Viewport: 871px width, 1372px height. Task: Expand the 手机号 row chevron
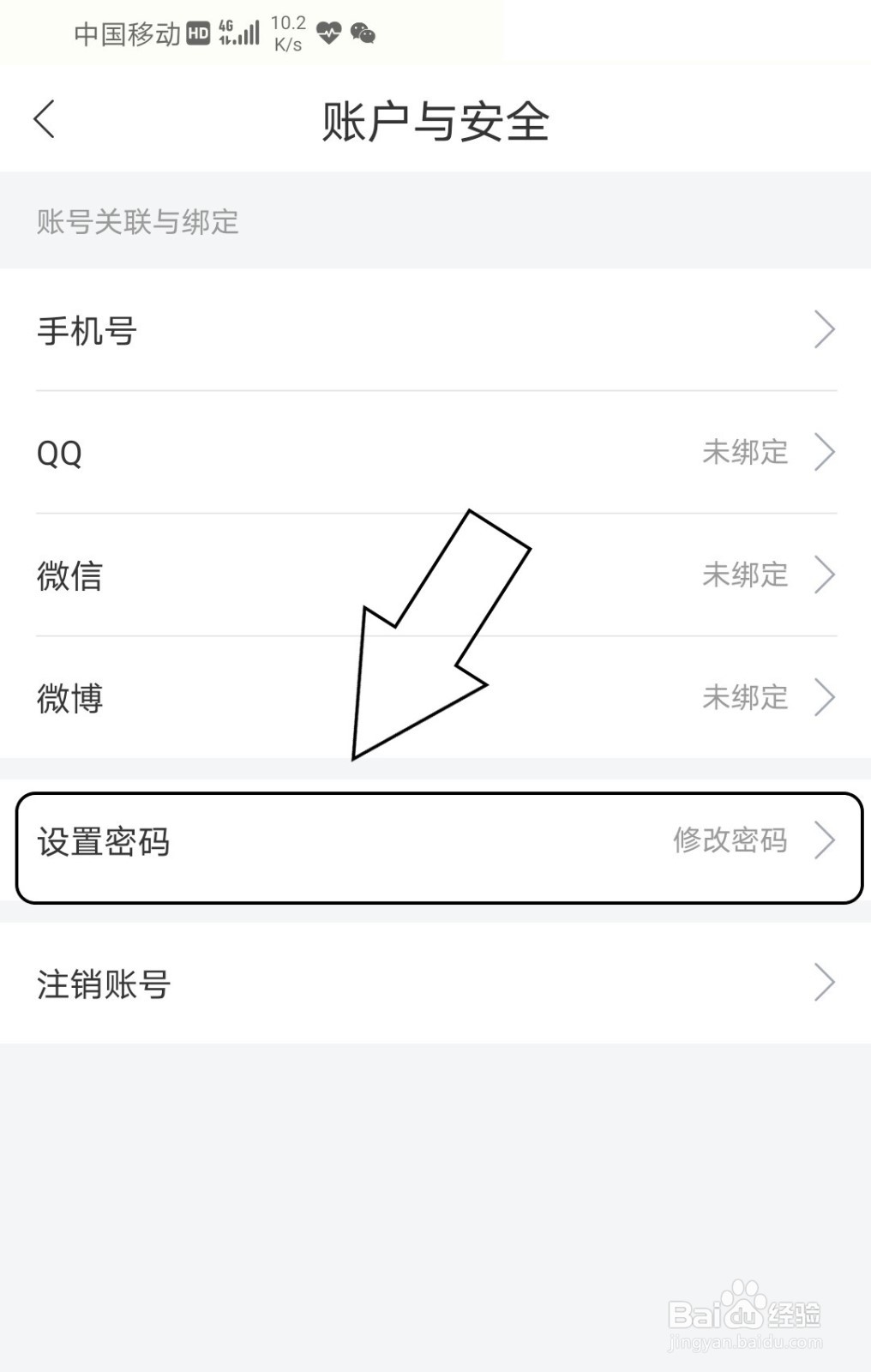tap(824, 328)
